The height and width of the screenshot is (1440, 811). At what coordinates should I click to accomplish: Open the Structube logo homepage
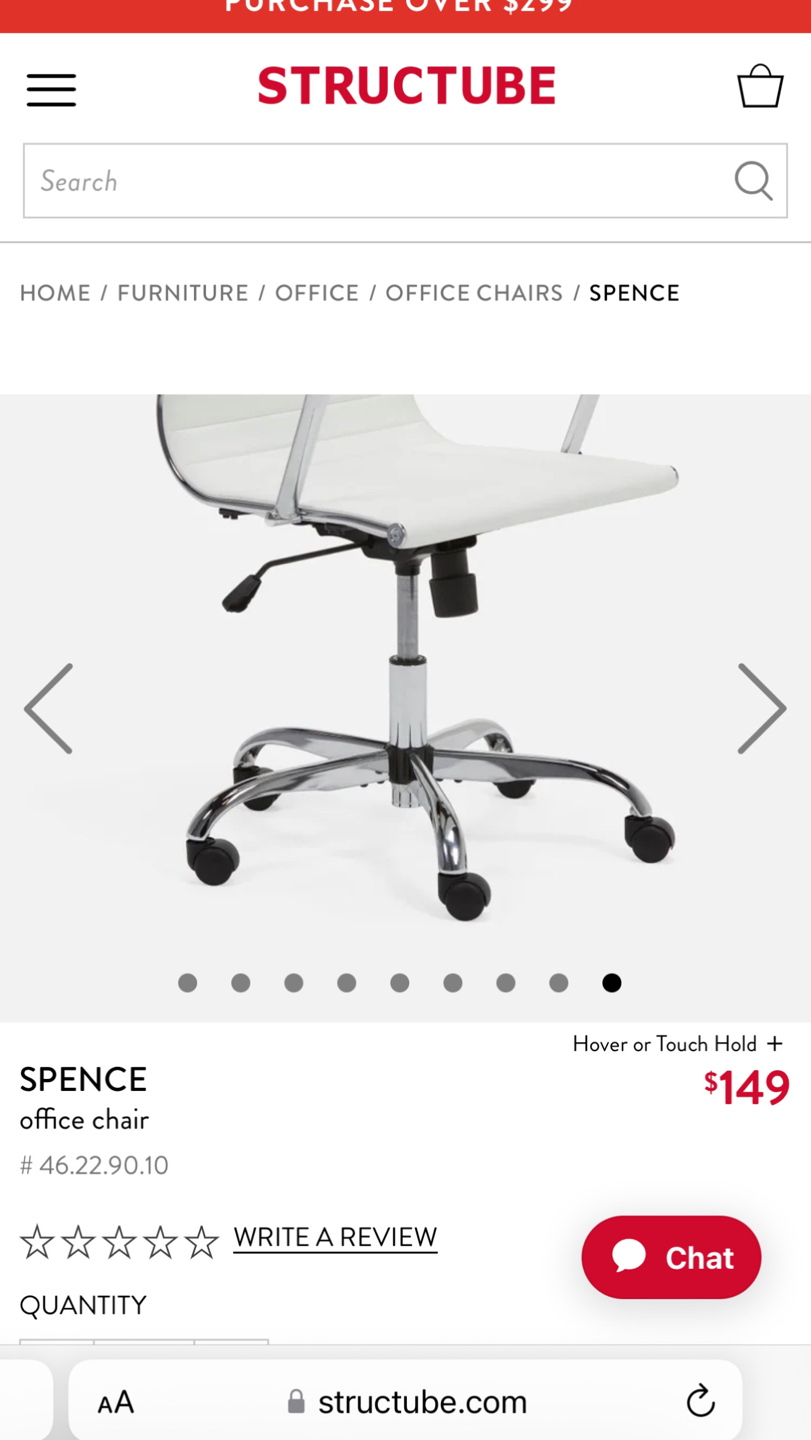406,86
